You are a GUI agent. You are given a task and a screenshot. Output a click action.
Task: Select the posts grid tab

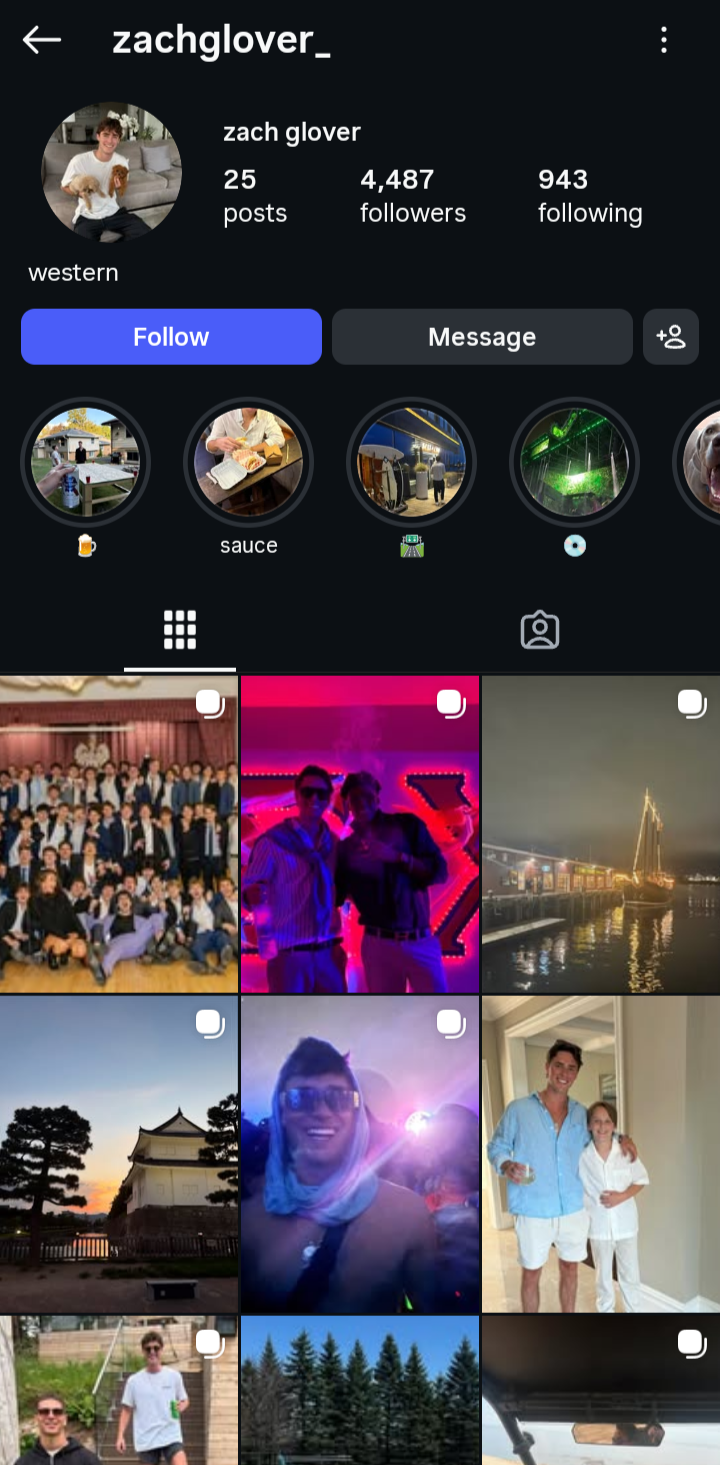tap(180, 630)
